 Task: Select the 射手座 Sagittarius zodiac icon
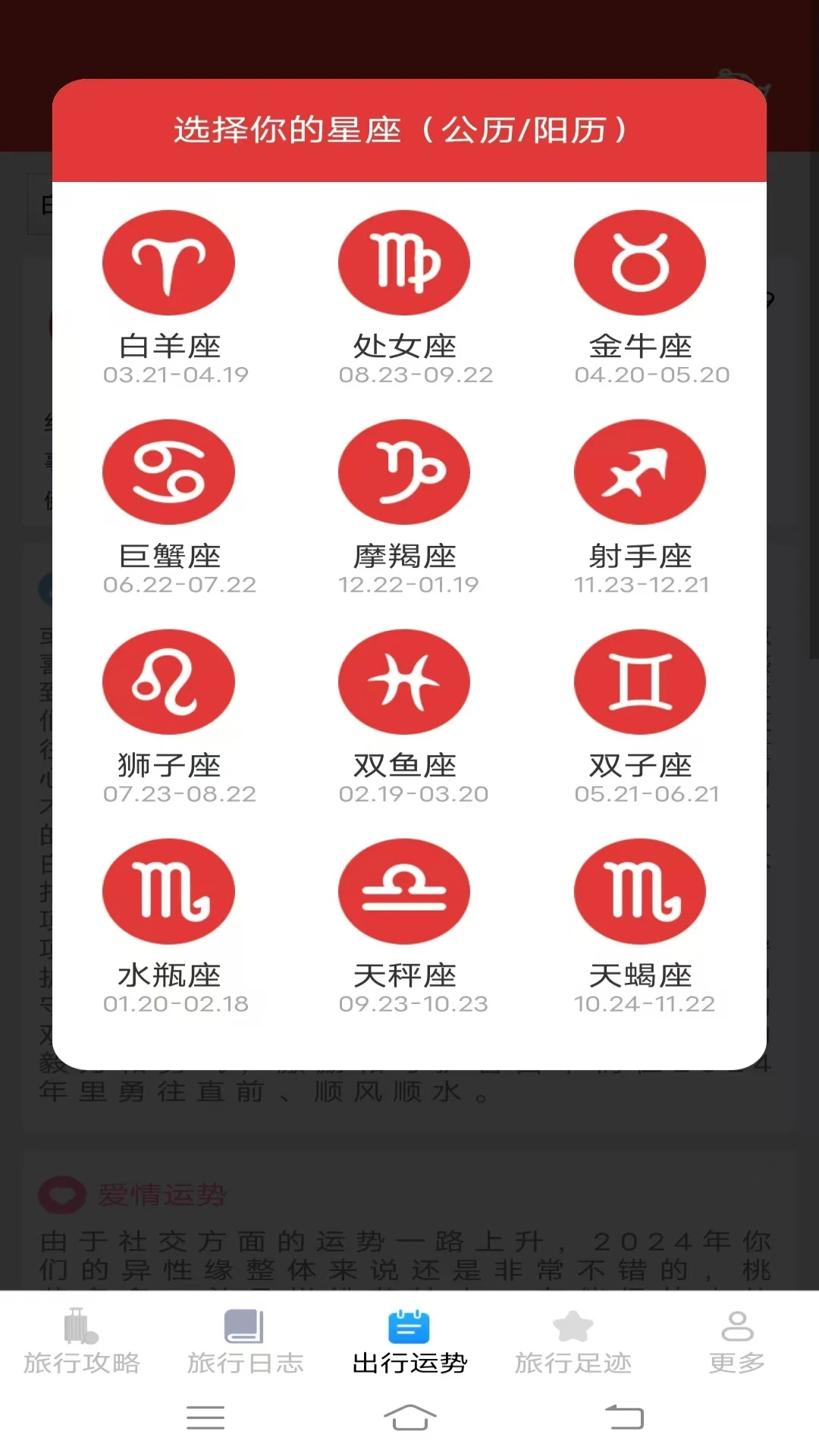pos(641,472)
